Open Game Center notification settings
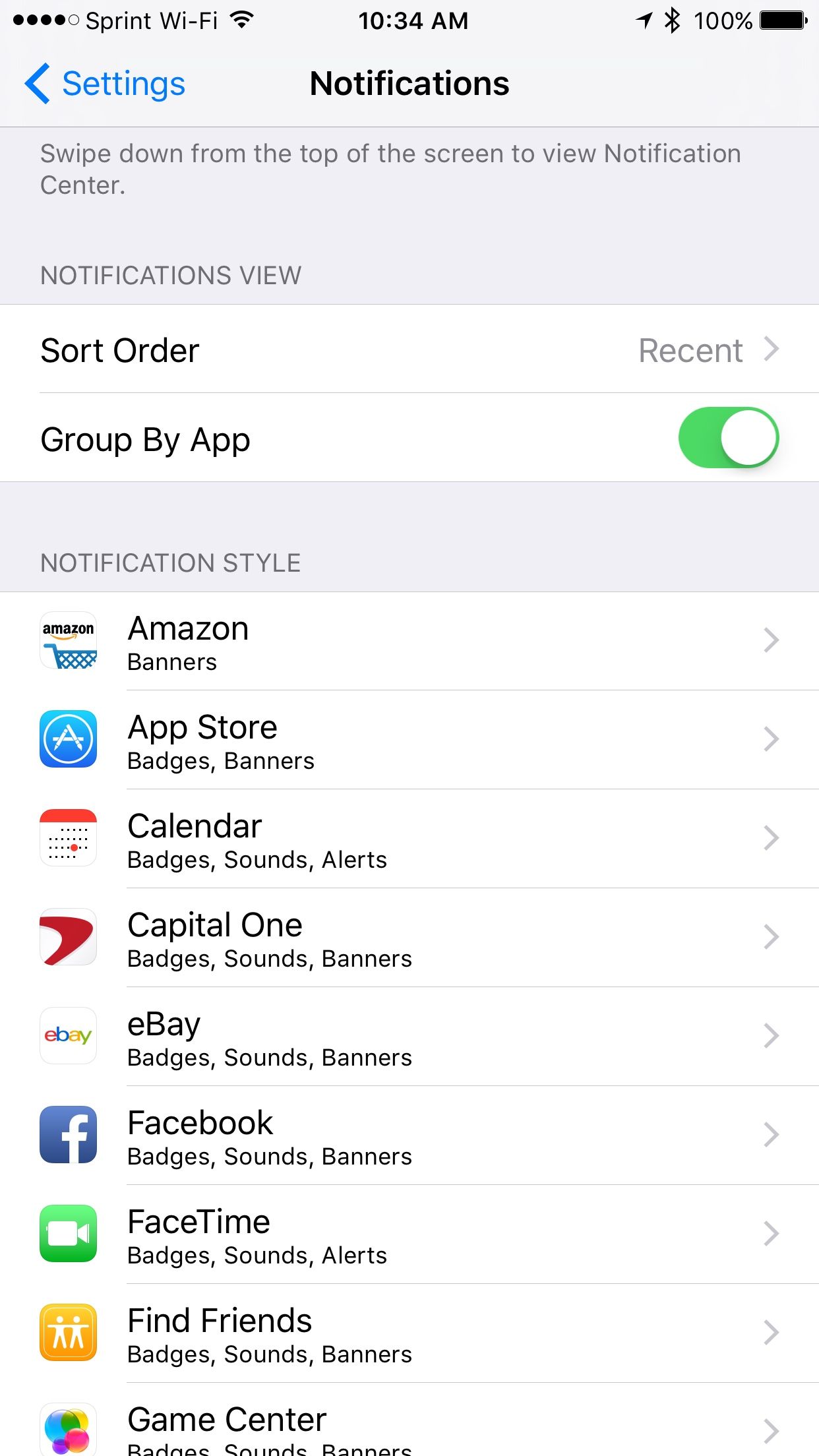819x1456 pixels. pyautogui.click(x=409, y=1428)
